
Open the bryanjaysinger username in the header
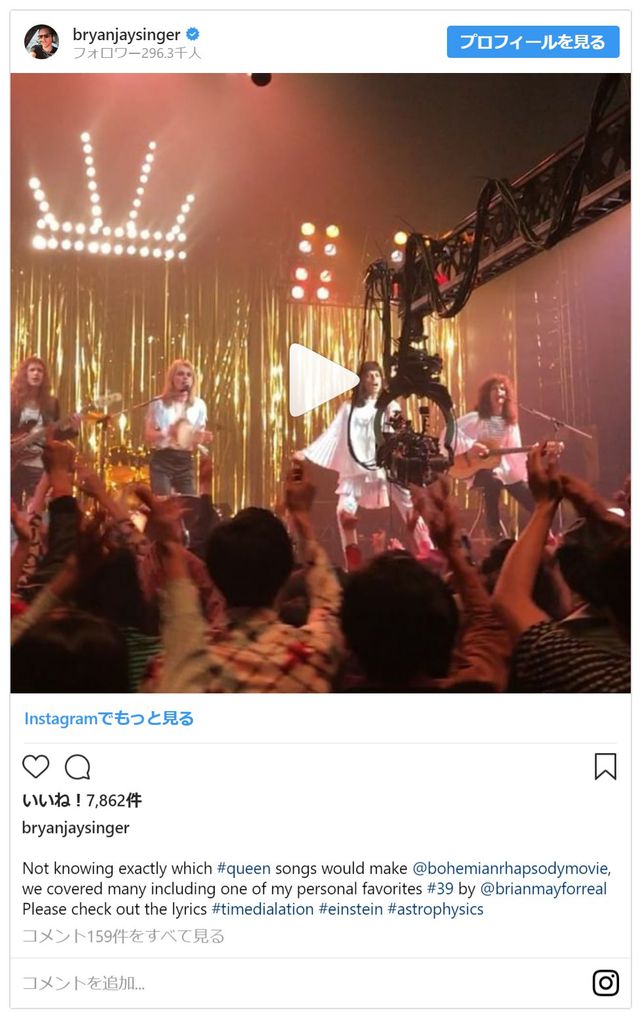126,35
